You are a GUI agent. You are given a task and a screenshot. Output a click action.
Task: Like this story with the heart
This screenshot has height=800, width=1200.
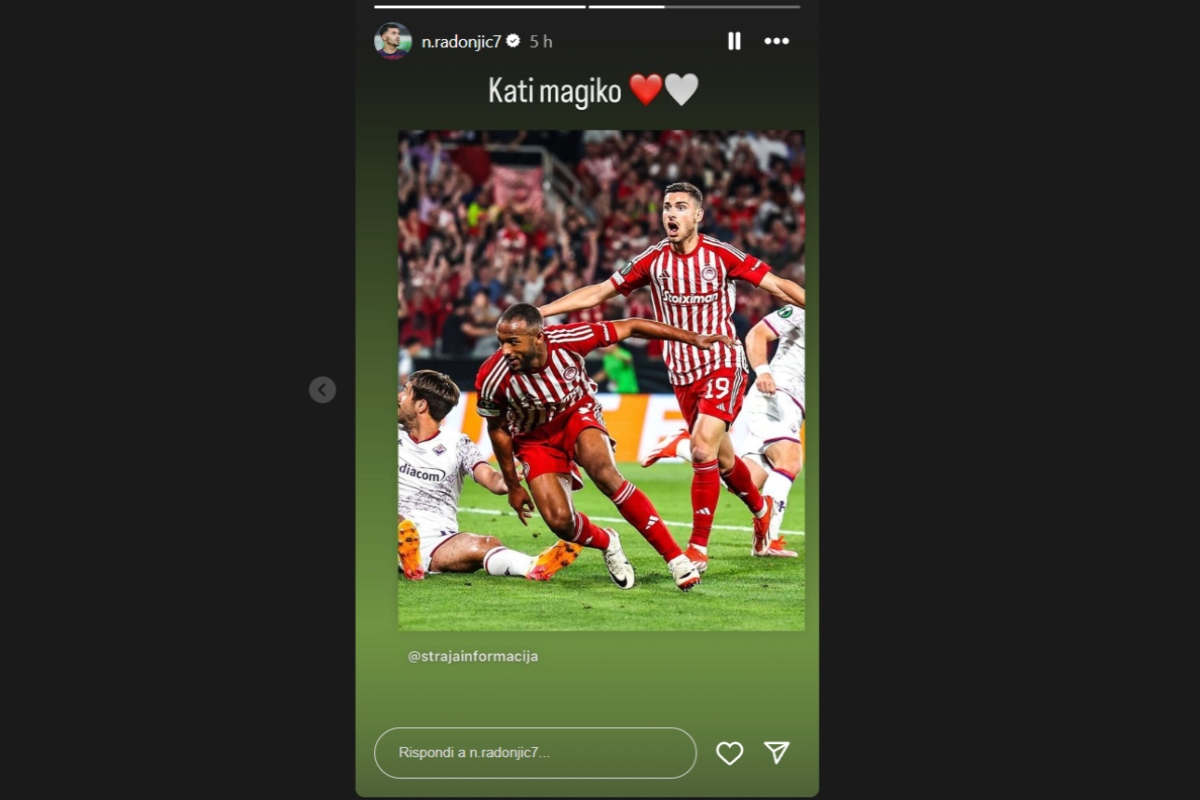[729, 753]
